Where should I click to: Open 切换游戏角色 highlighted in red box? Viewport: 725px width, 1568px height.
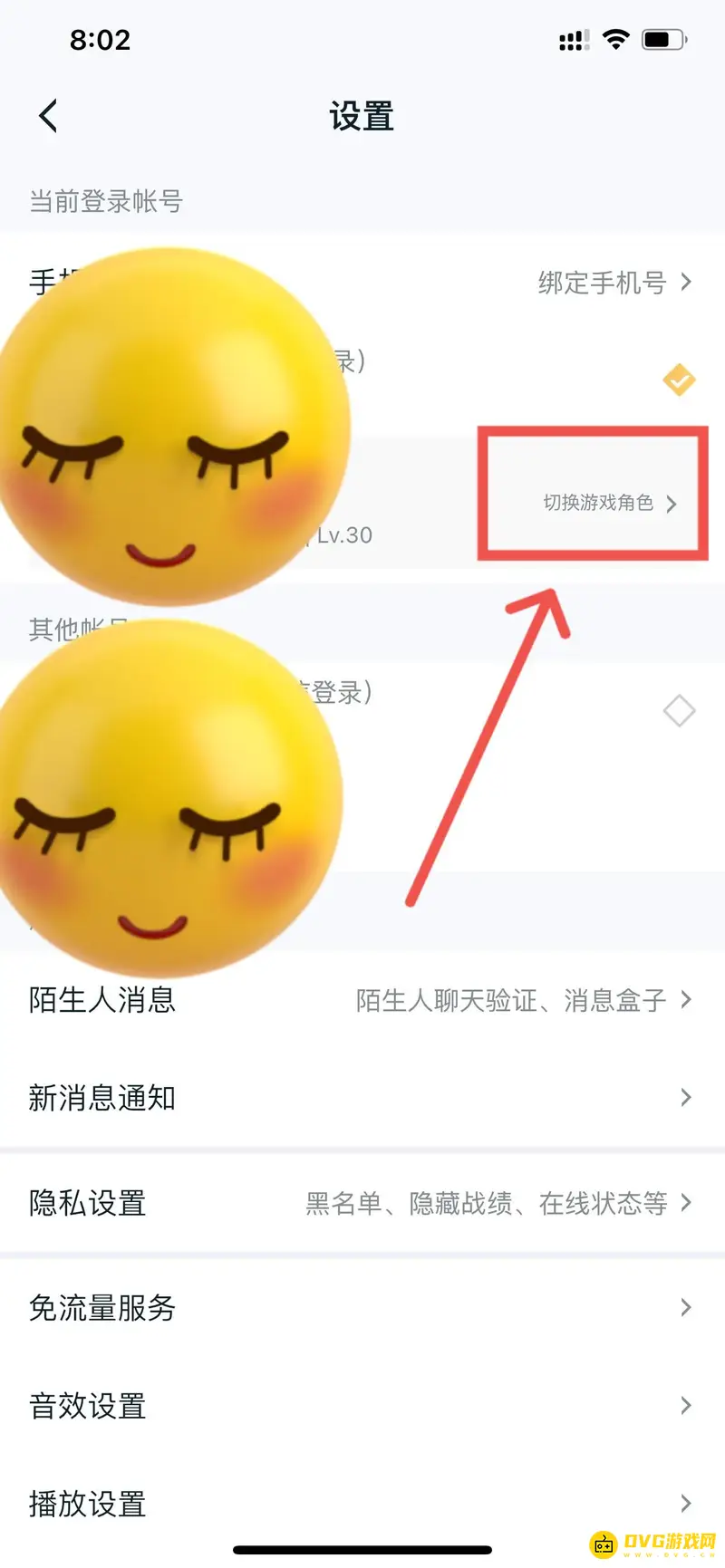pos(592,504)
